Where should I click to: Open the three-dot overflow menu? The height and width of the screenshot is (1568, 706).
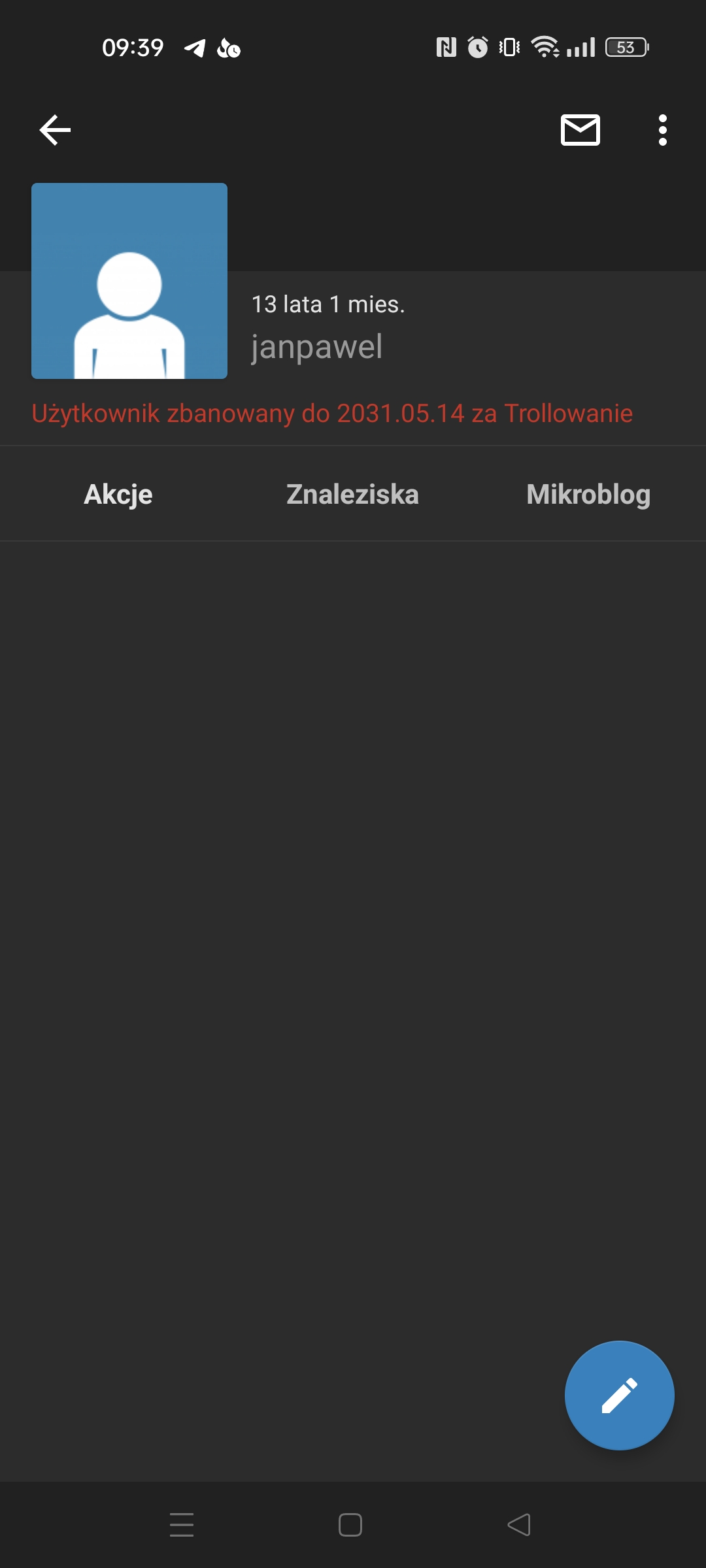(x=662, y=130)
